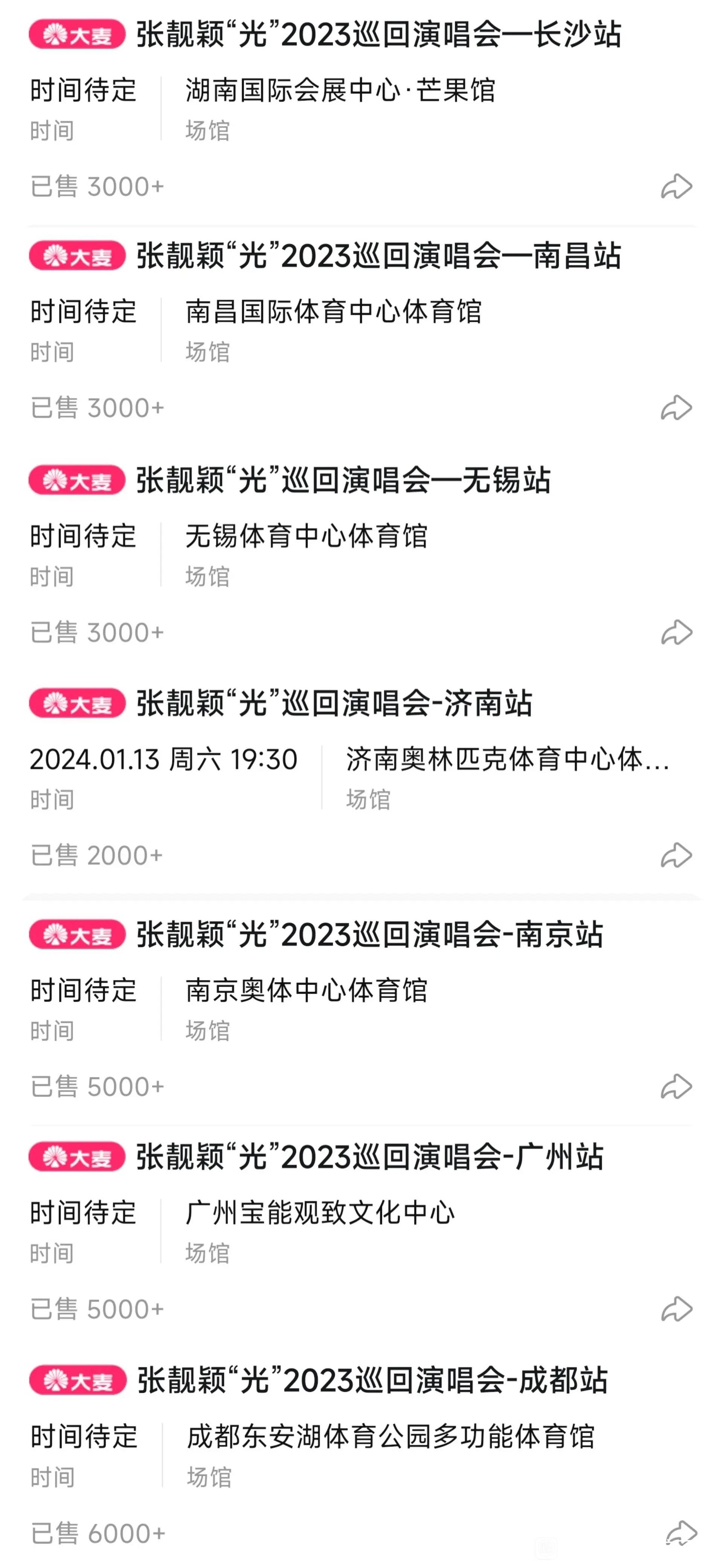Open the 无锡站 concert card
Viewport: 723px width, 1568px height.
pyautogui.click(x=361, y=555)
